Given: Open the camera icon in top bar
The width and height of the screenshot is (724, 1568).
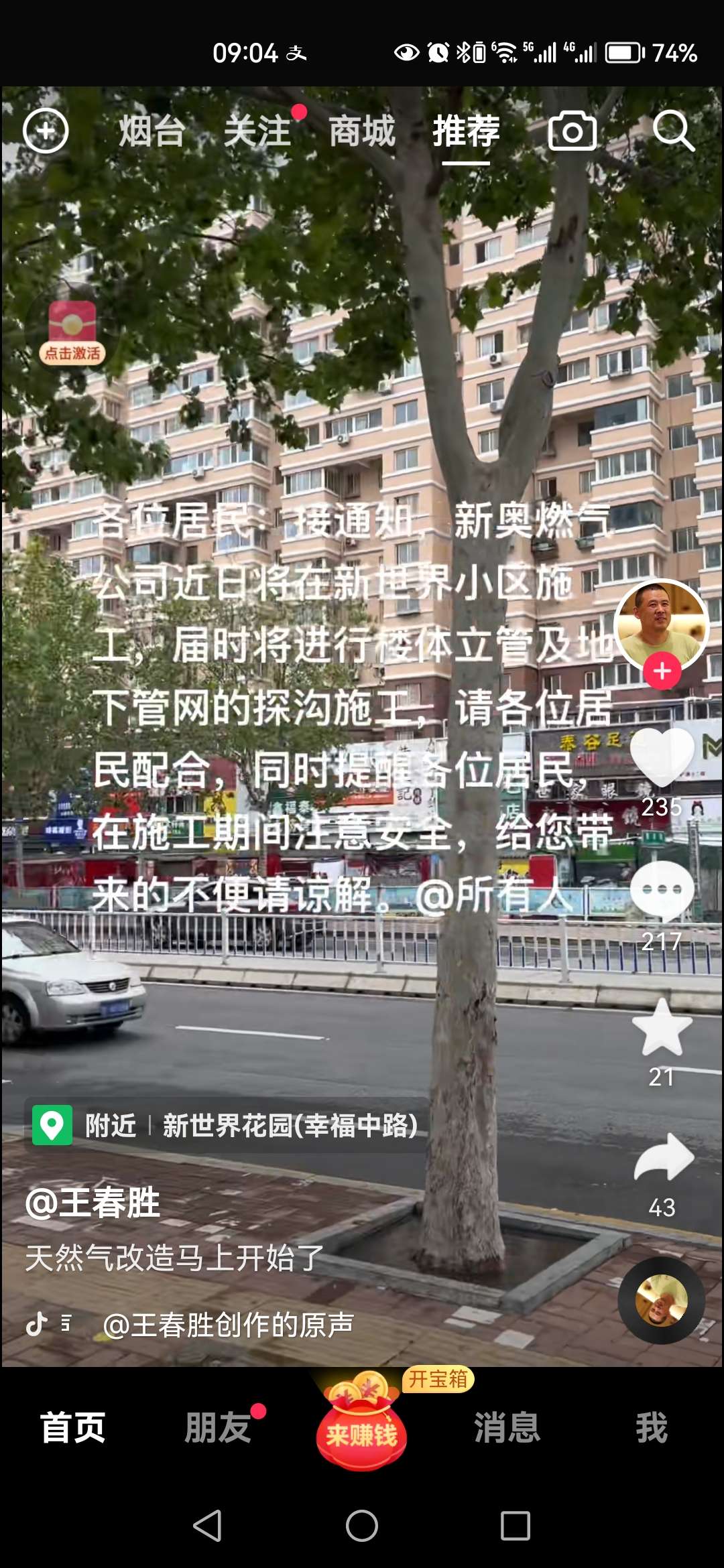Looking at the screenshot, I should point(572,131).
